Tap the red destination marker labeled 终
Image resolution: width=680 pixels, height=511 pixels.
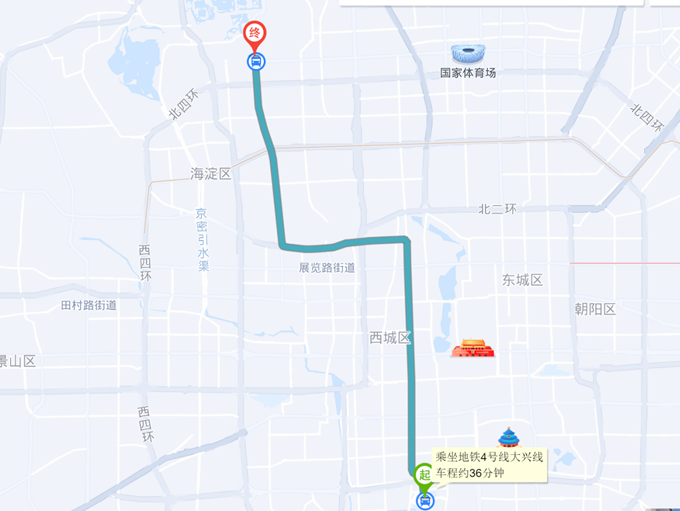pos(256,34)
